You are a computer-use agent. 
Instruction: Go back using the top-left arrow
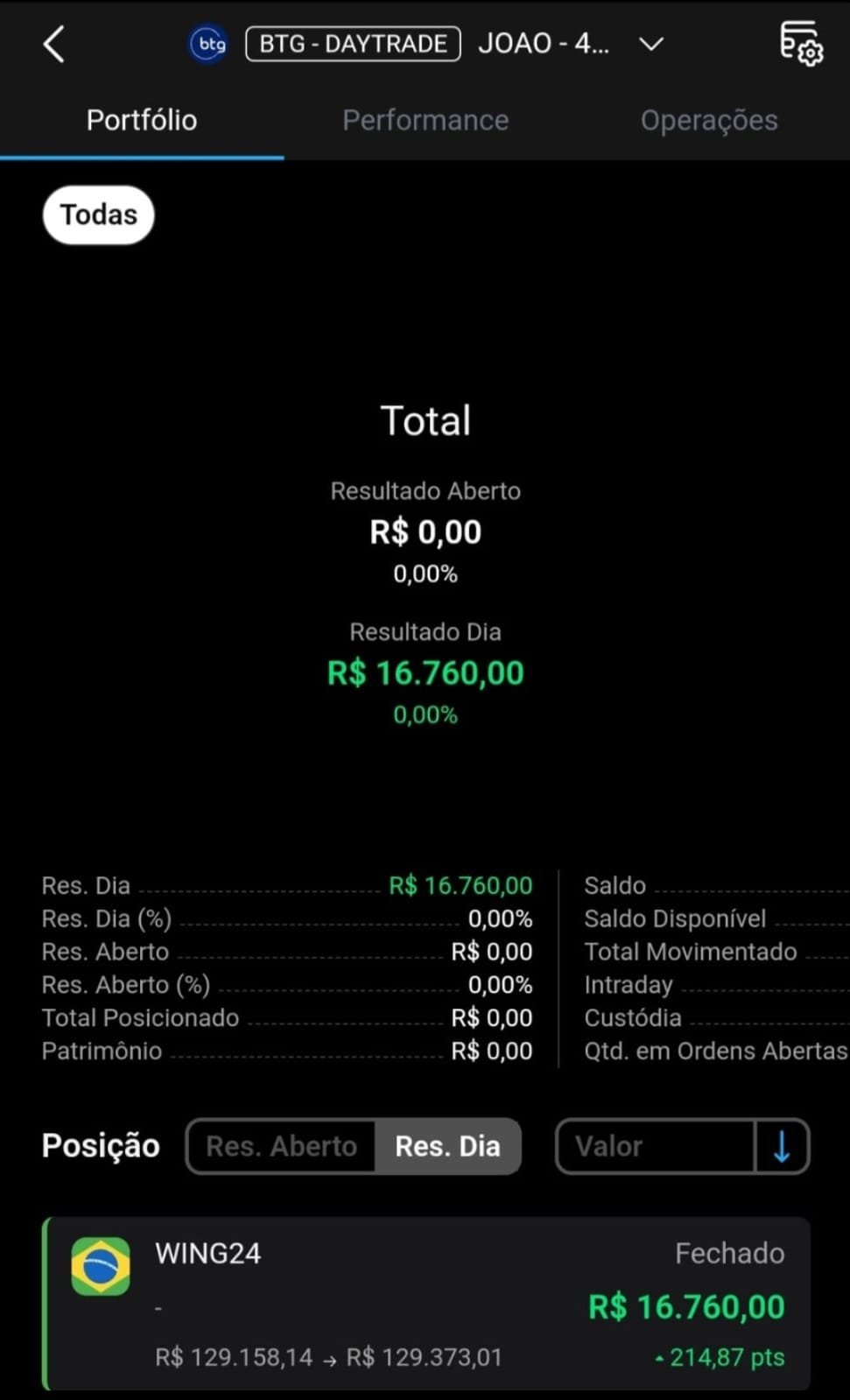[x=54, y=44]
